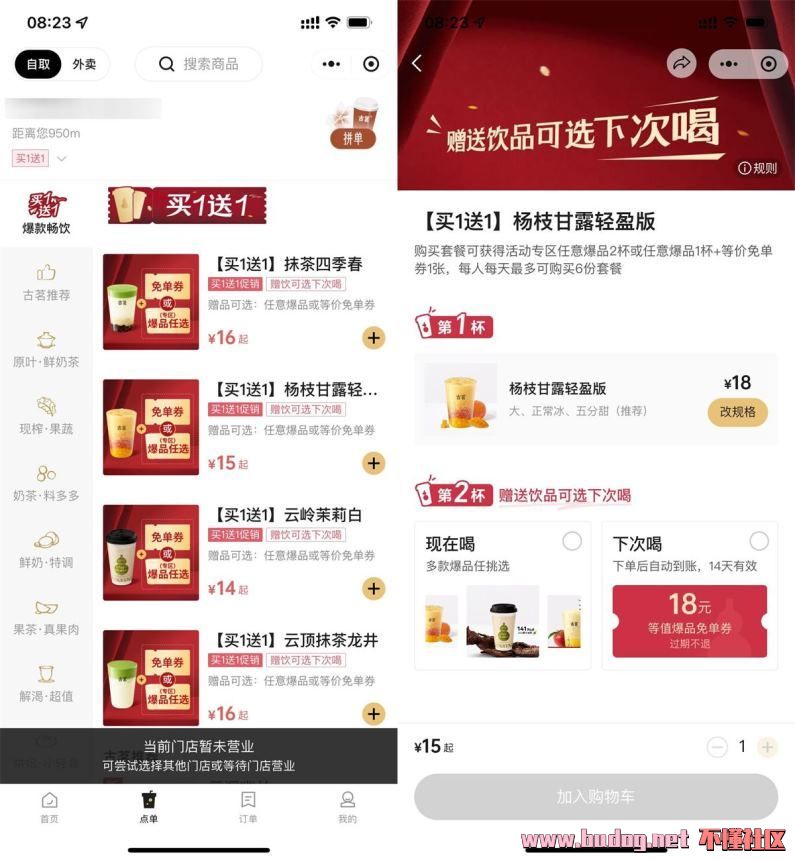View the 规则 activity rules
The height and width of the screenshot is (860, 795).
[757, 168]
